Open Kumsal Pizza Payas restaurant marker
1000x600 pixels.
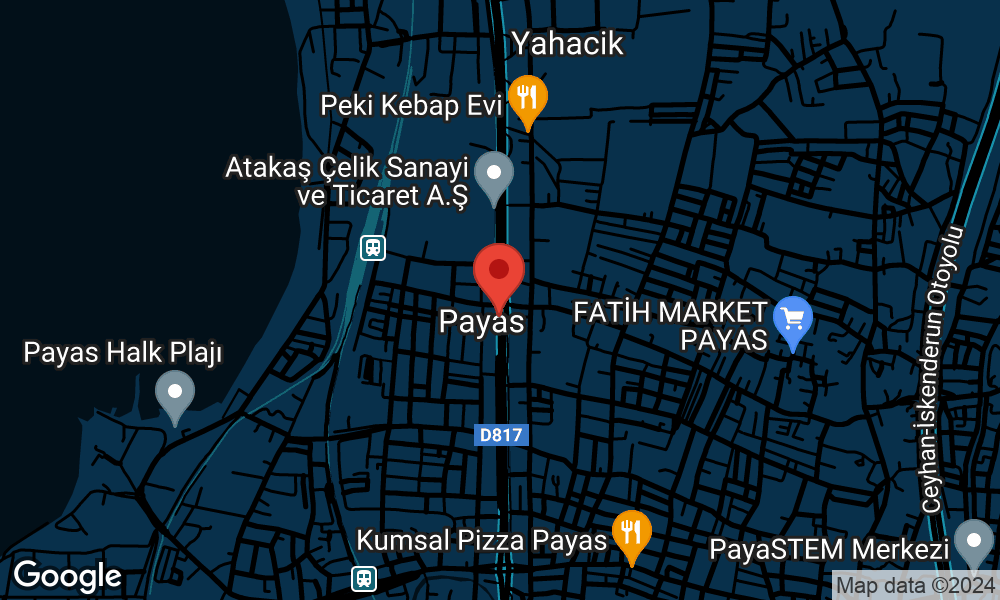pos(631,532)
